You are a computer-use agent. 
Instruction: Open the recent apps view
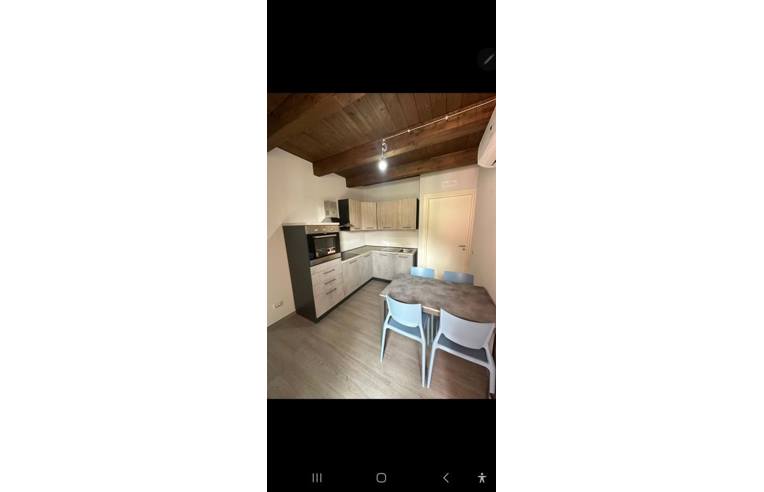[x=317, y=478]
